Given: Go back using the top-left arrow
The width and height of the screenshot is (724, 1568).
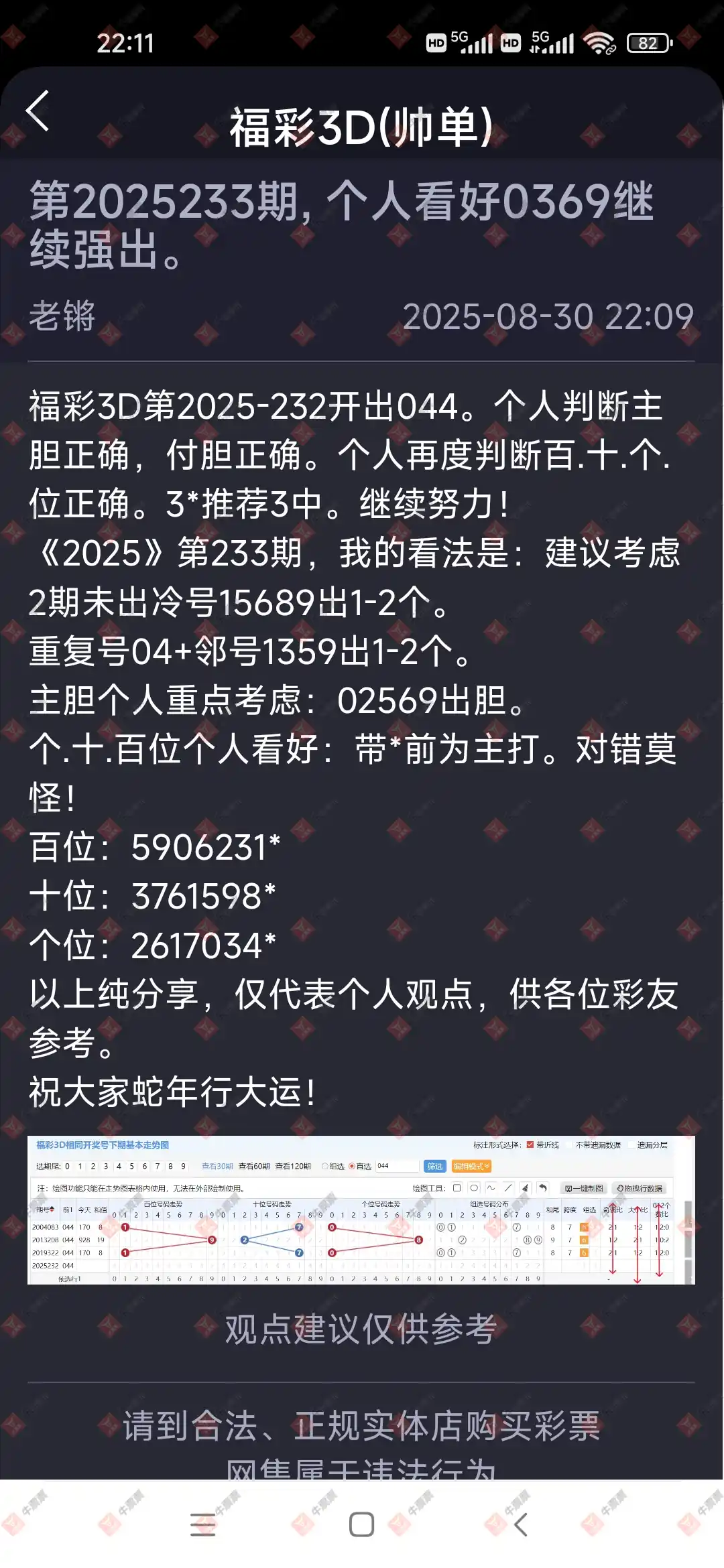Looking at the screenshot, I should point(38,111).
